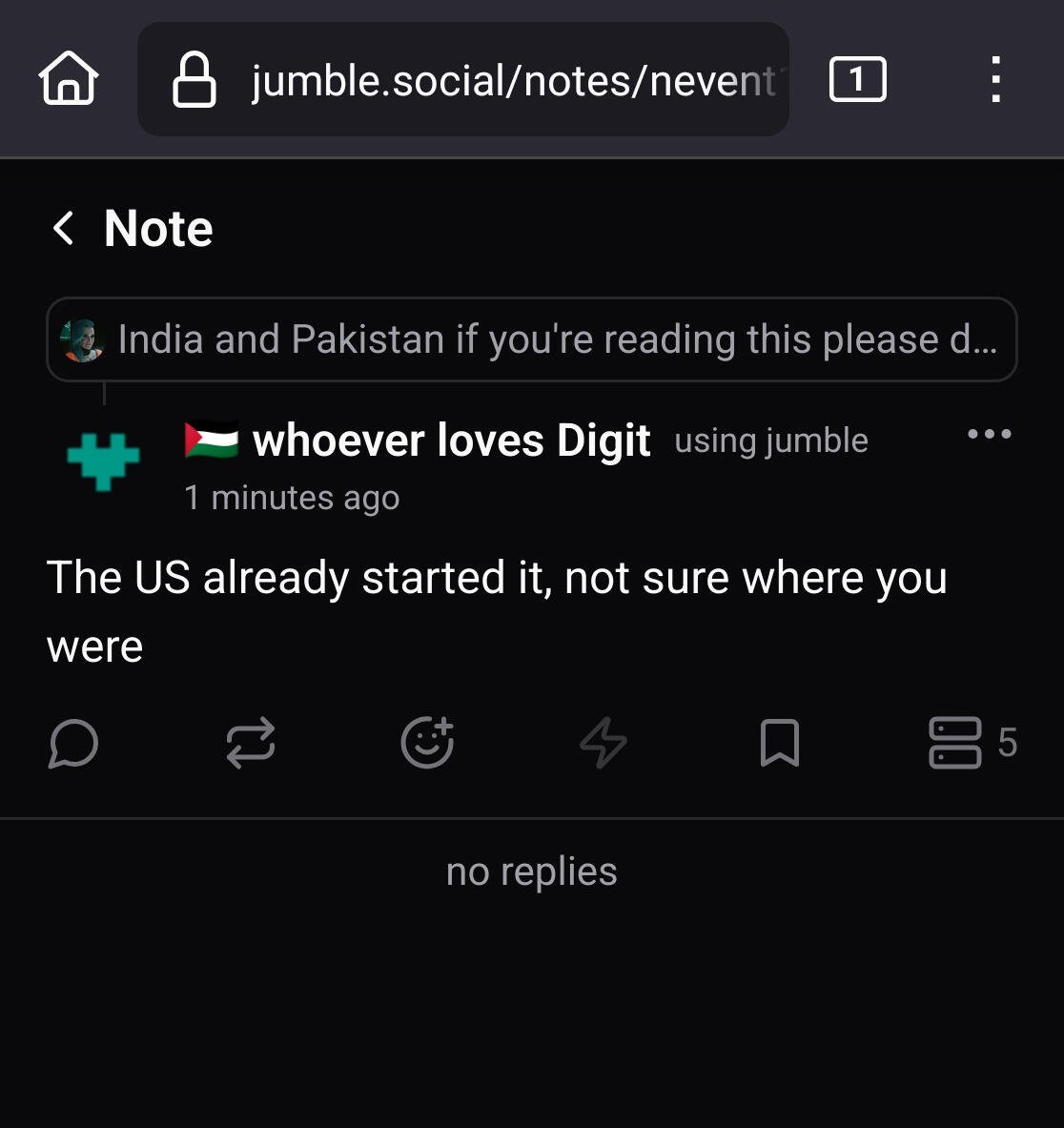Open the note's three-dot options menu
Screen dimensions: 1064x1128
tap(989, 434)
